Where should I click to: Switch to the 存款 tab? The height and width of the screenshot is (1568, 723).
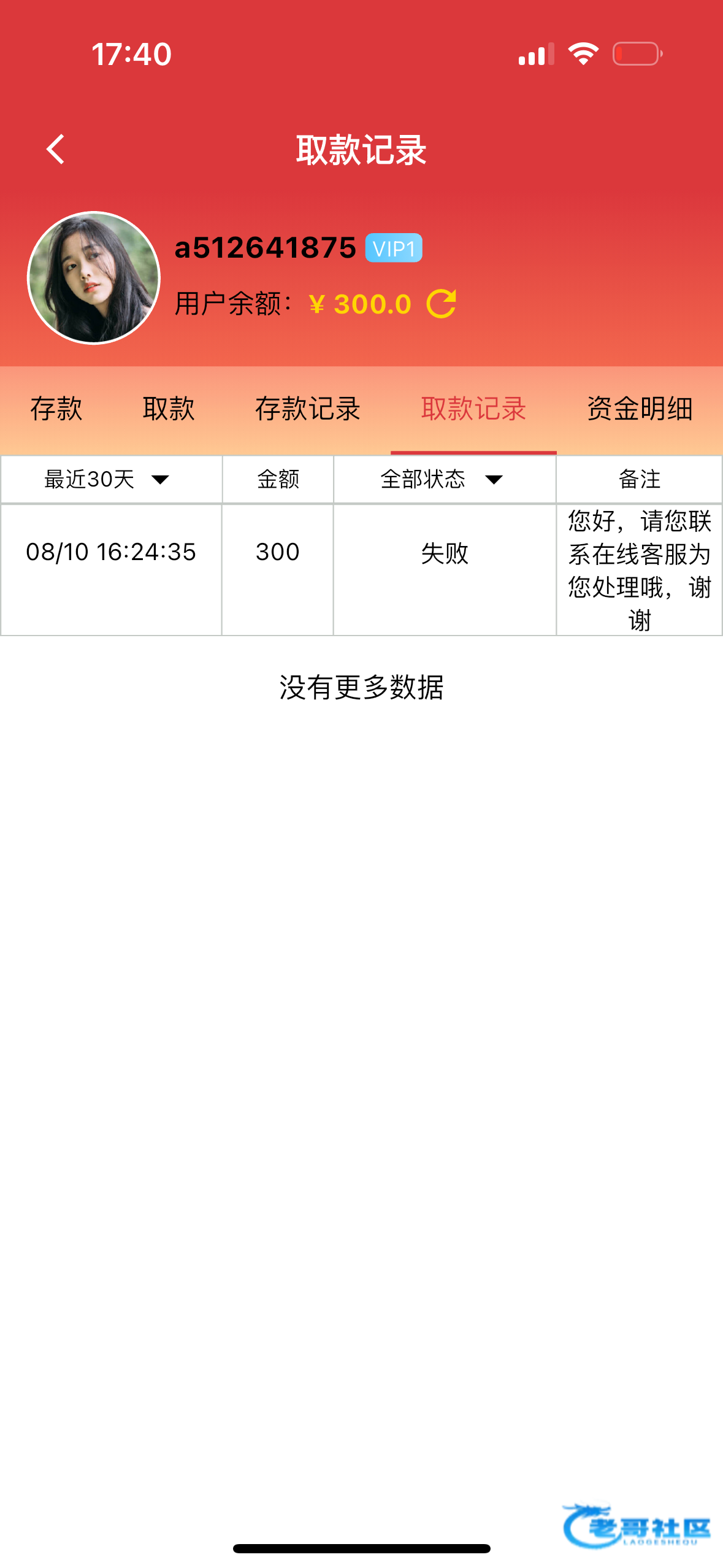[56, 409]
